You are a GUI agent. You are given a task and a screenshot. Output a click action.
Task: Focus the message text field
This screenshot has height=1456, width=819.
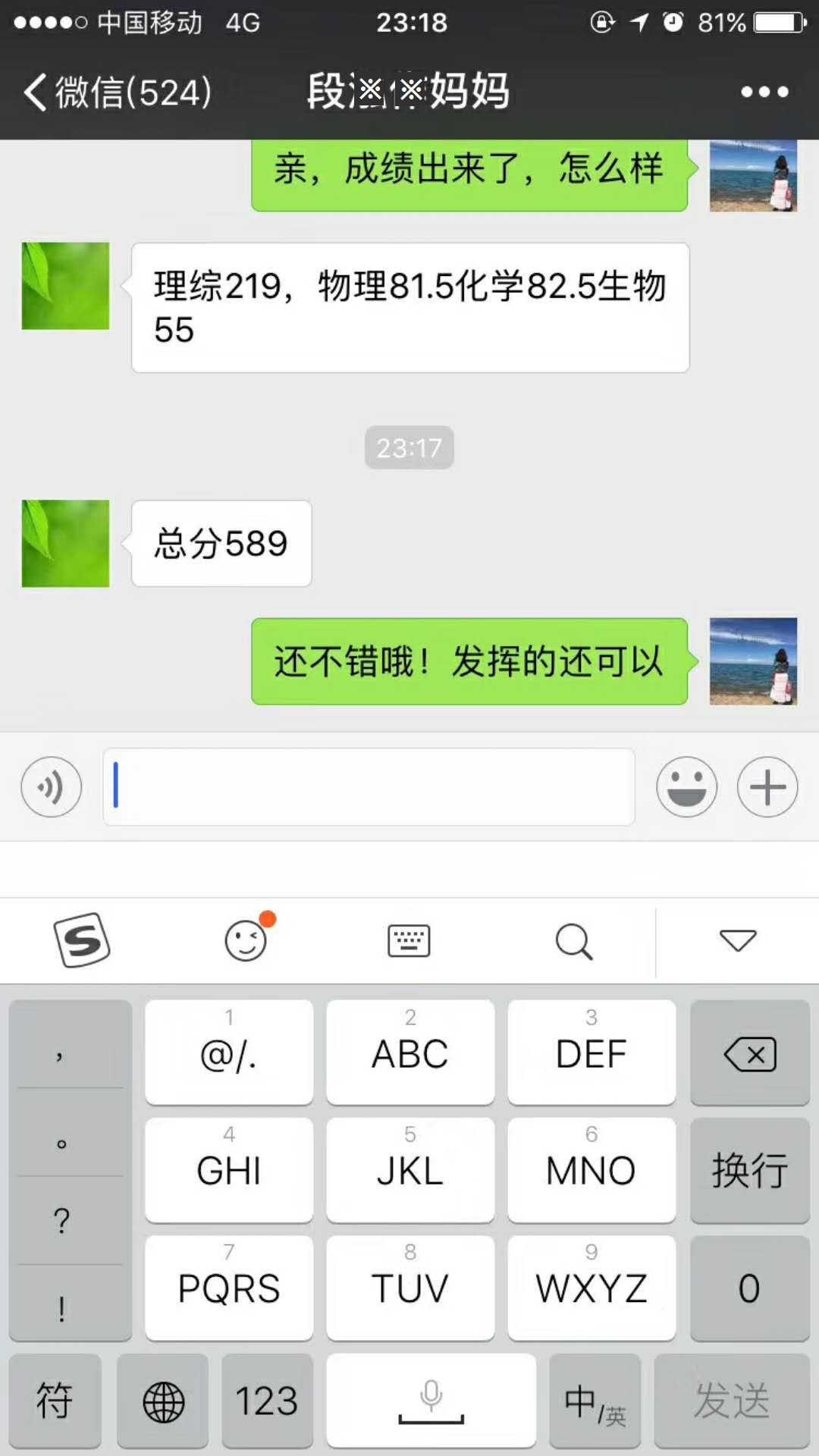pos(369,787)
